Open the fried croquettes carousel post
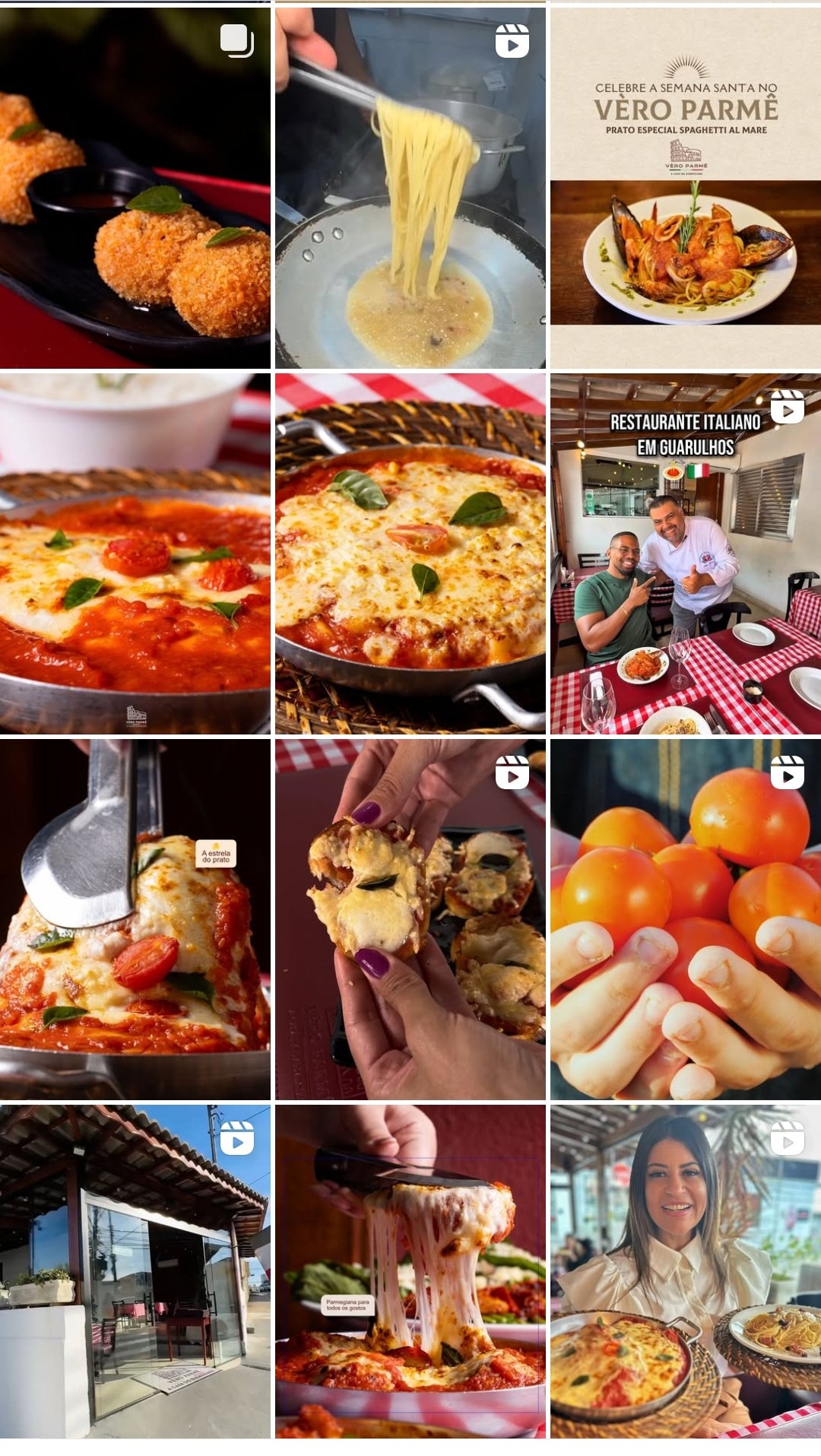The image size is (821, 1456). [x=135, y=188]
